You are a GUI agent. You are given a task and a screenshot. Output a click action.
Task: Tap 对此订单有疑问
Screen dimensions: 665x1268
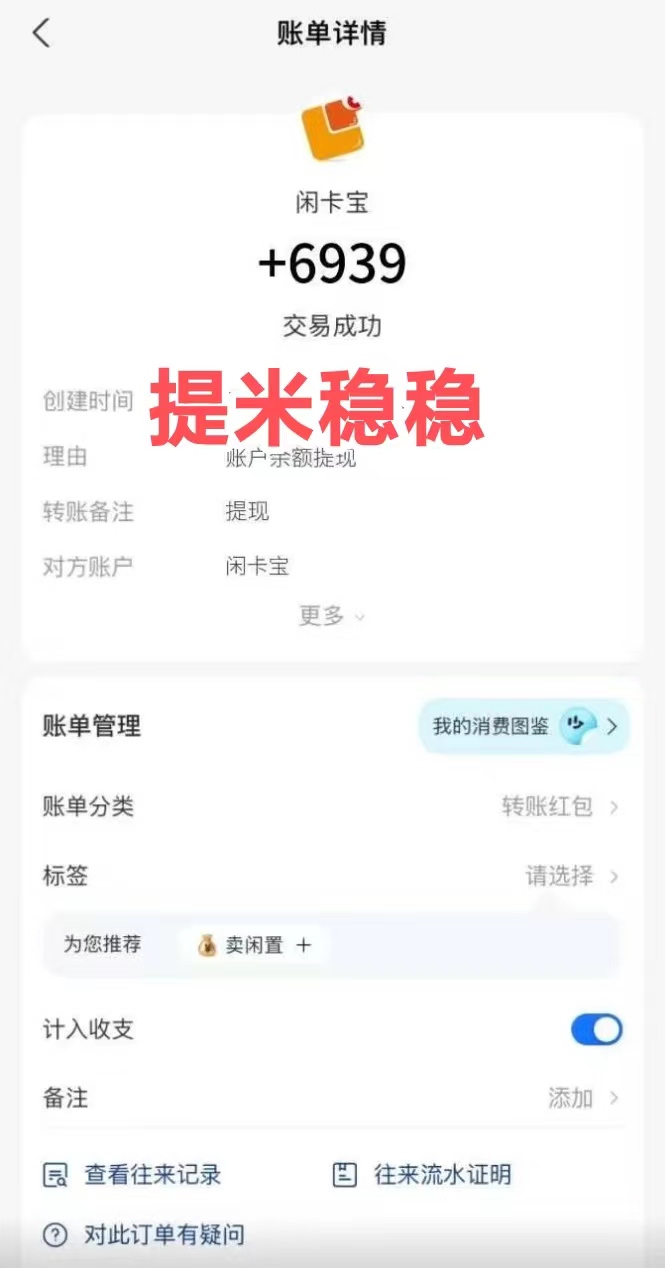[x=143, y=1234]
